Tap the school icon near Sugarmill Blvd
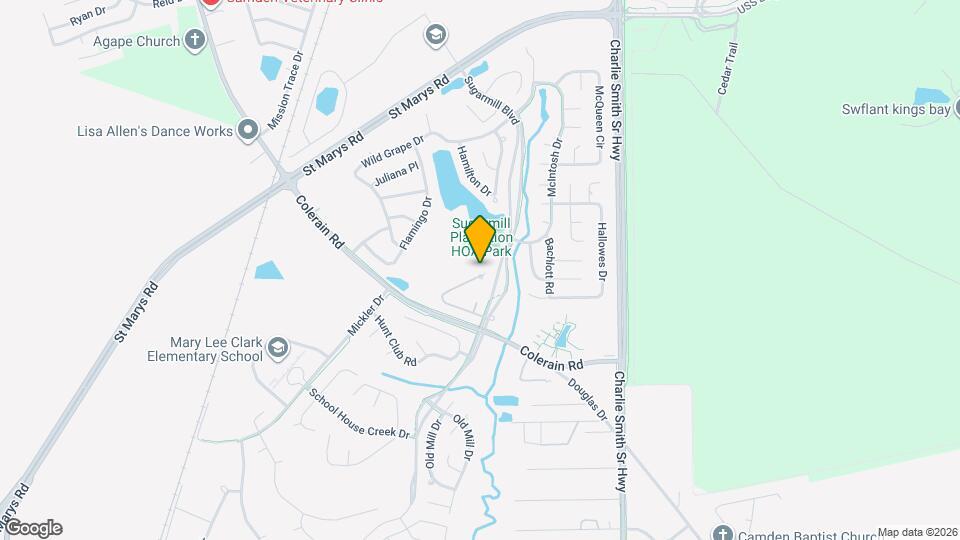960x540 pixels. tap(434, 36)
